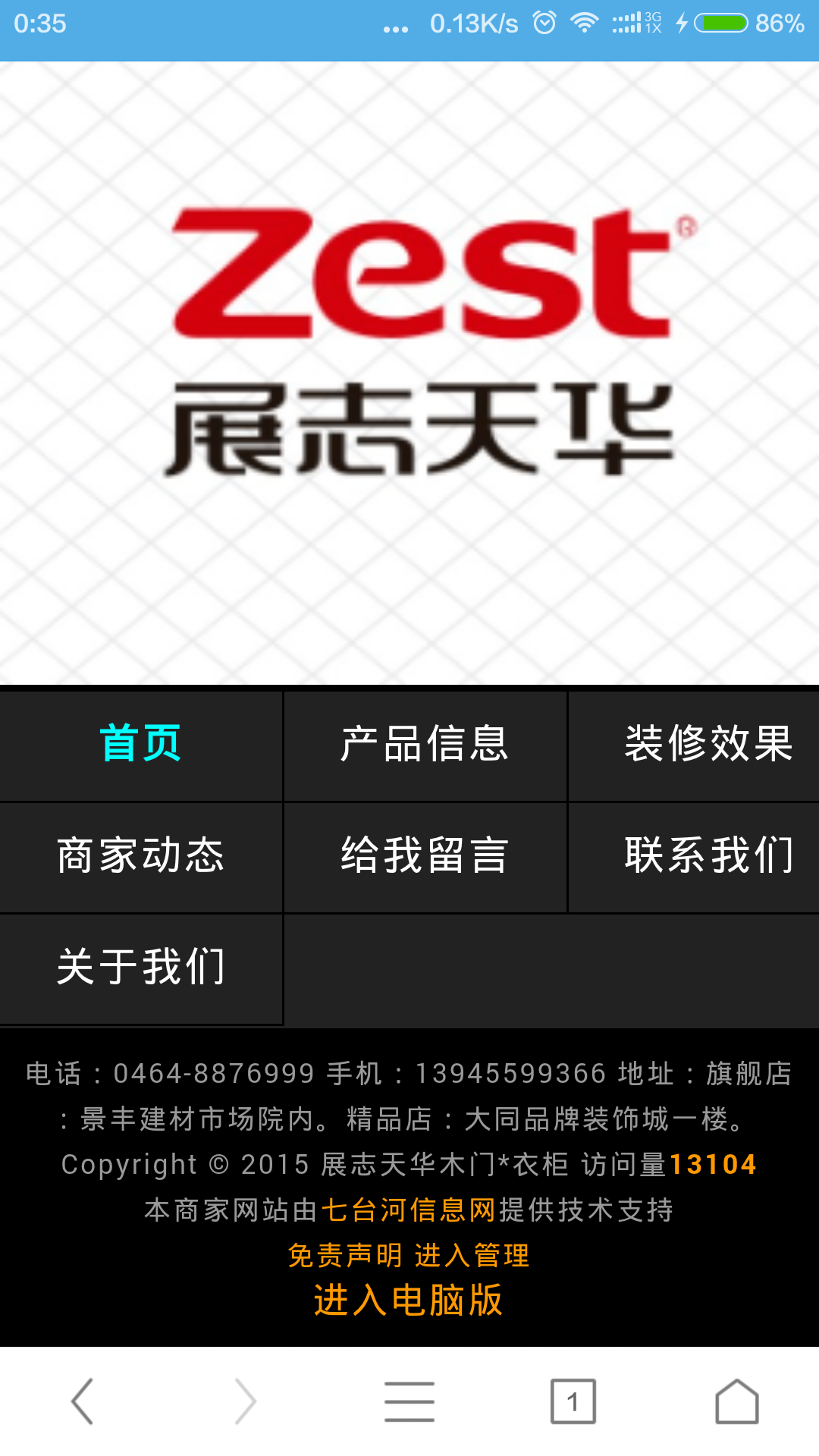Switch to desktop via 进入电脑版
The width and height of the screenshot is (819, 1456).
click(409, 1300)
